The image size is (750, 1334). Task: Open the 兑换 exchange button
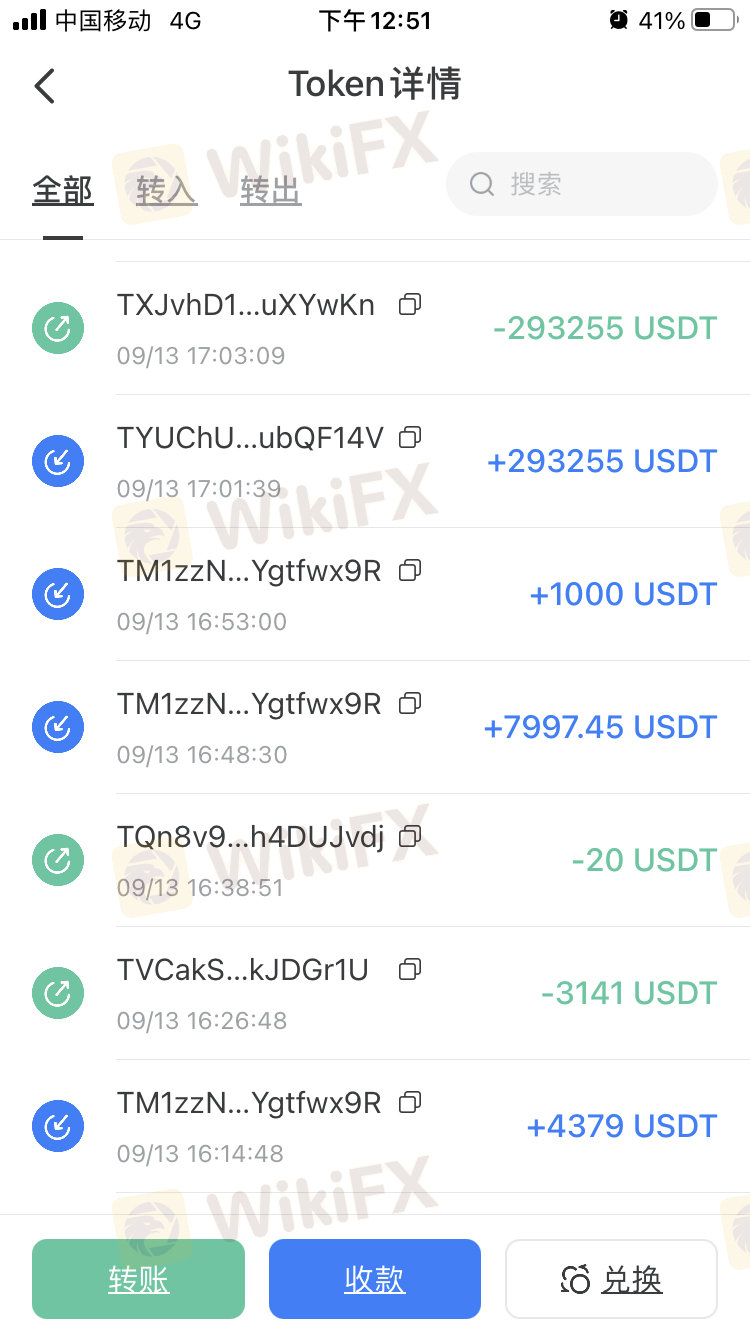(611, 1279)
